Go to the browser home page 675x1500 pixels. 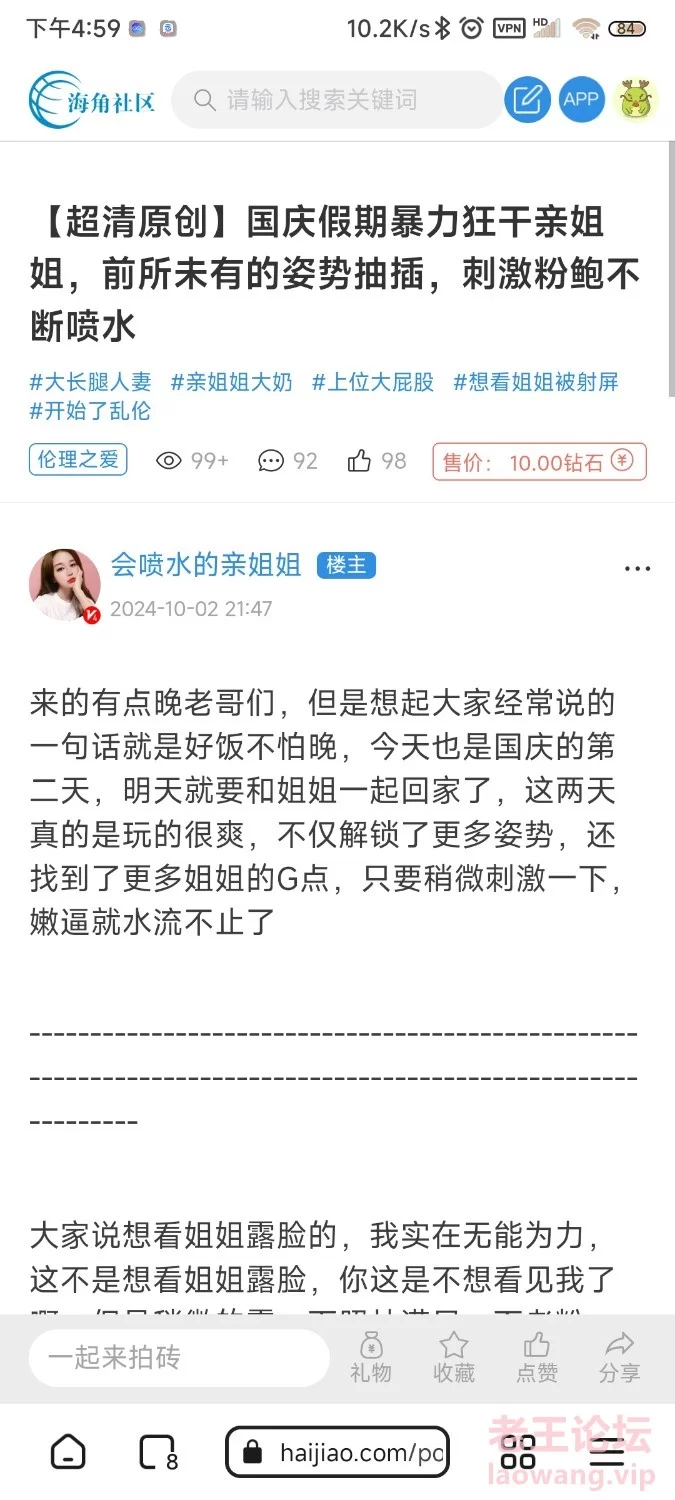[68, 1452]
